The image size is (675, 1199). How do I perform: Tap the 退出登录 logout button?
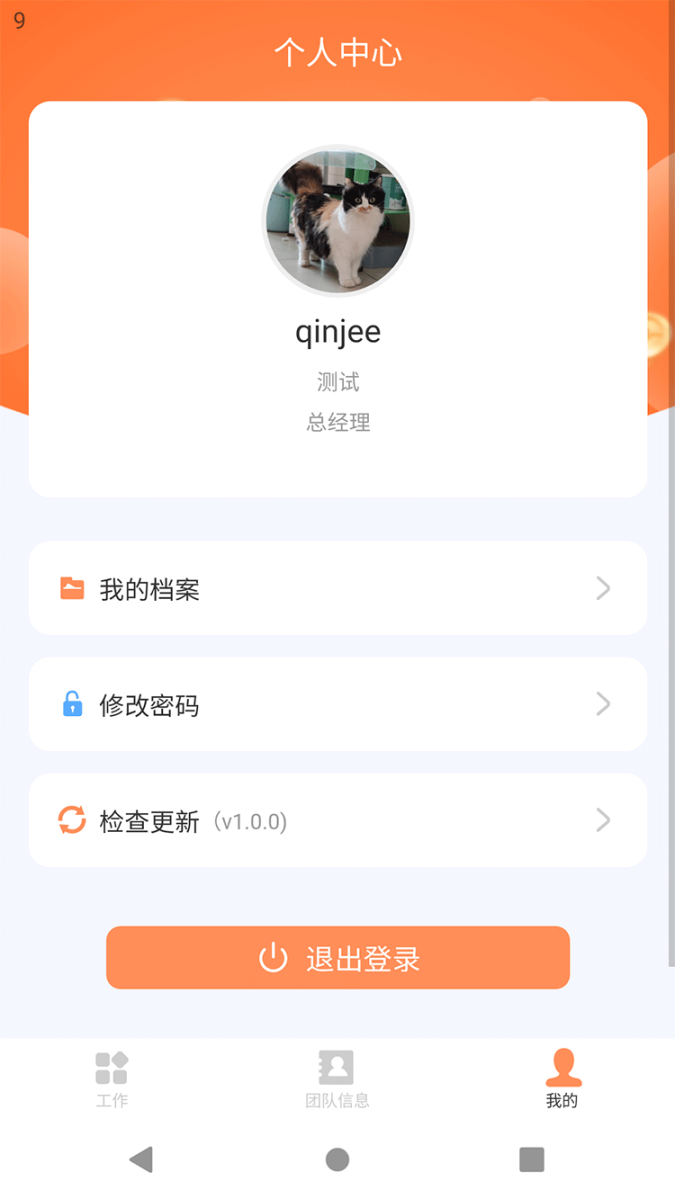[337, 958]
